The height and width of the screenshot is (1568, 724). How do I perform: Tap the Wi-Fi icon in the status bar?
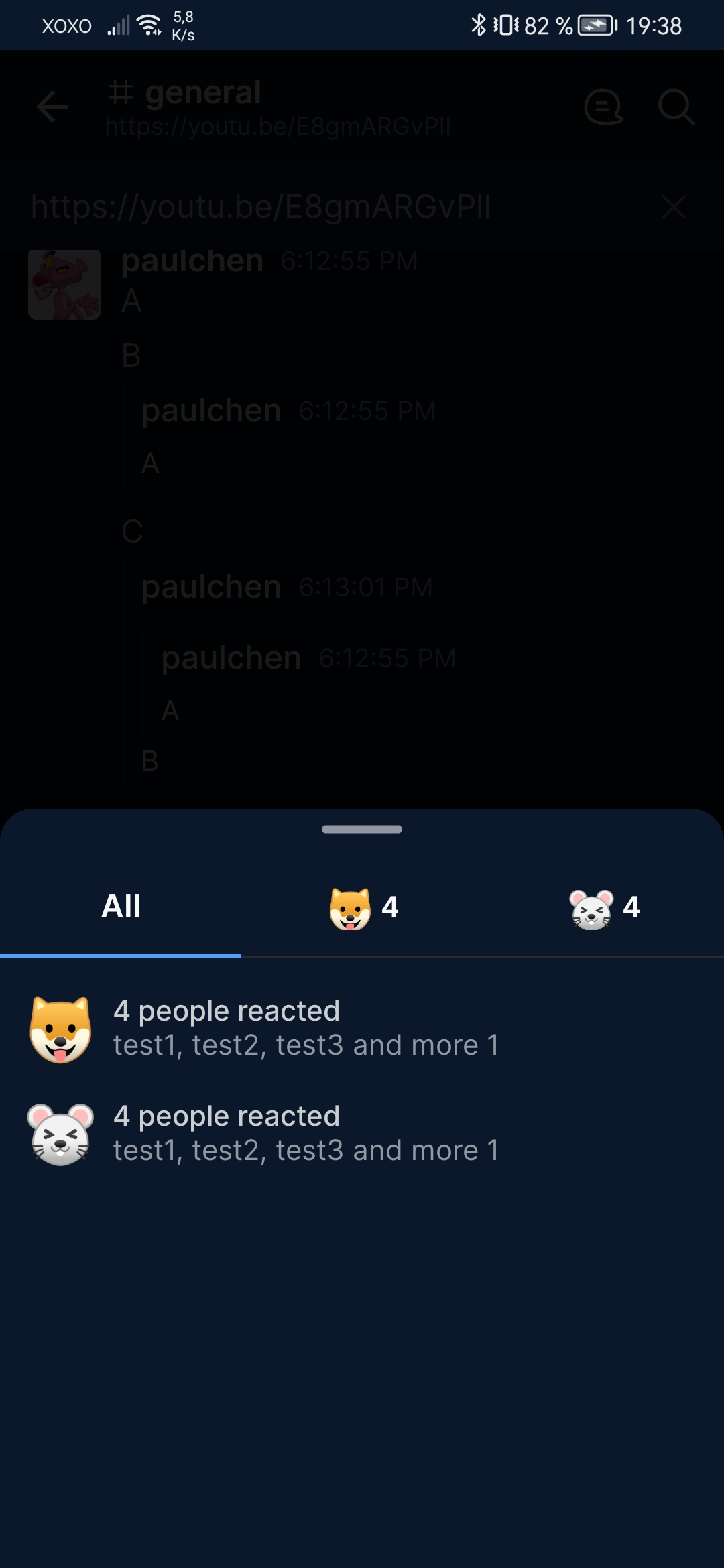(149, 24)
